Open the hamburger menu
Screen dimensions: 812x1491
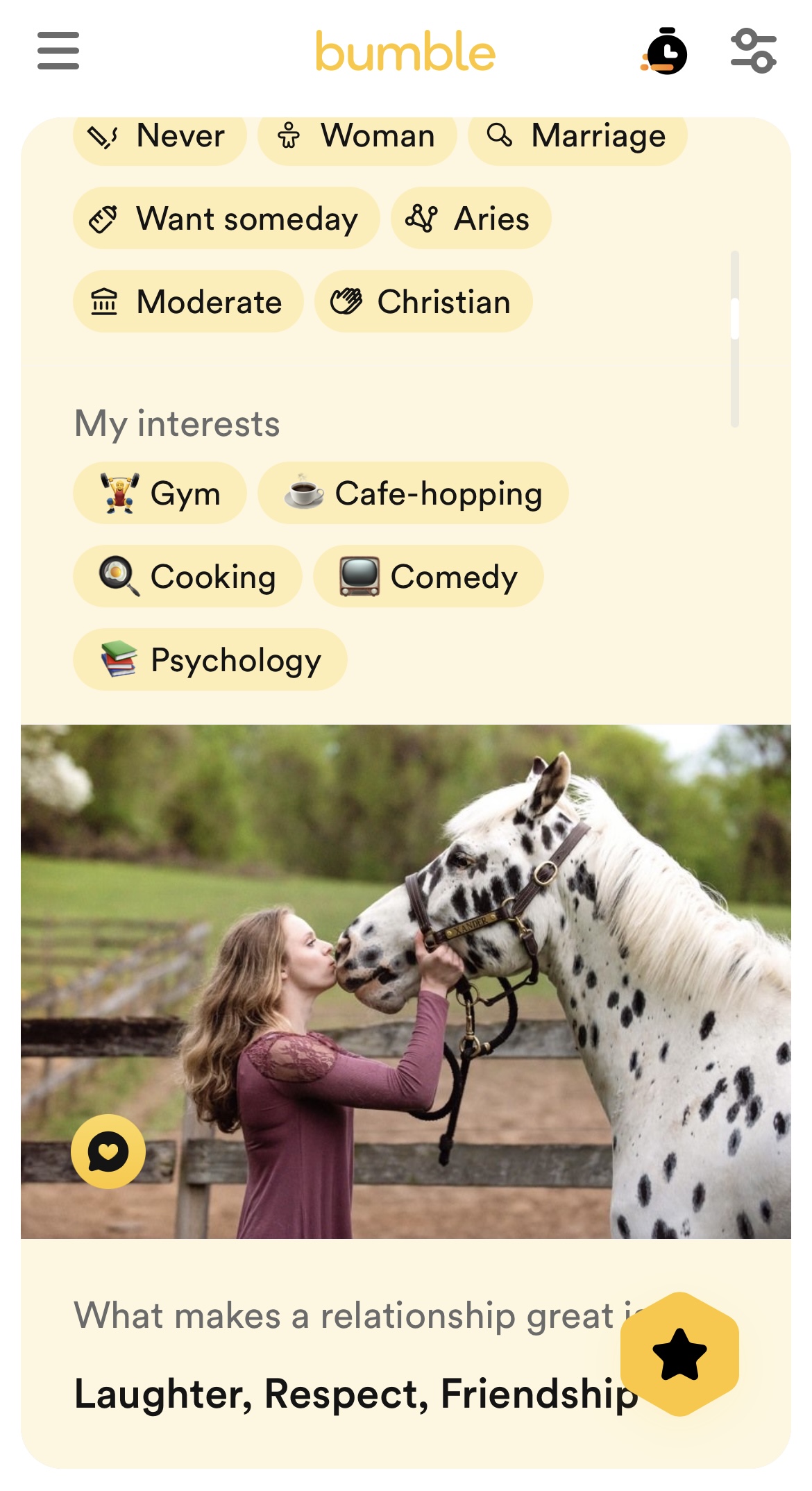58,51
